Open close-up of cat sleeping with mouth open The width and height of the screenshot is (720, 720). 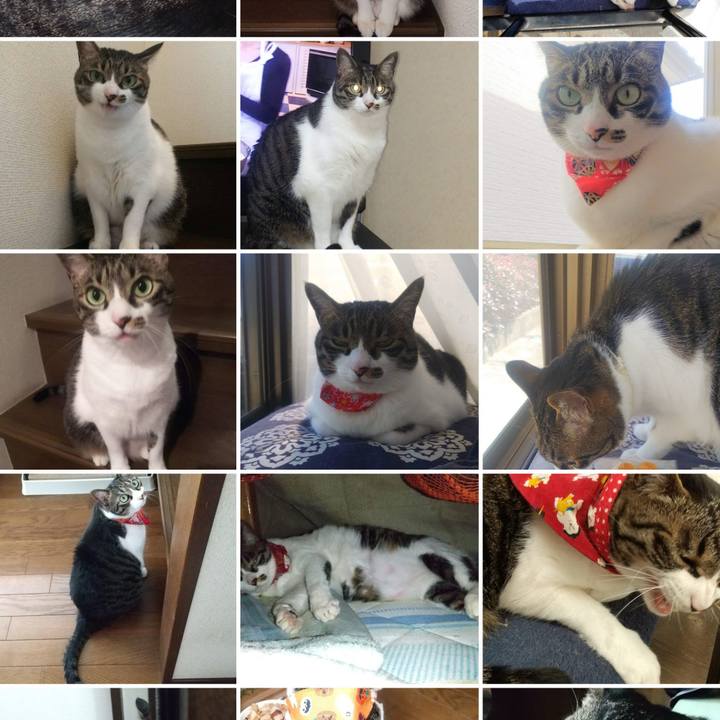tap(600, 578)
